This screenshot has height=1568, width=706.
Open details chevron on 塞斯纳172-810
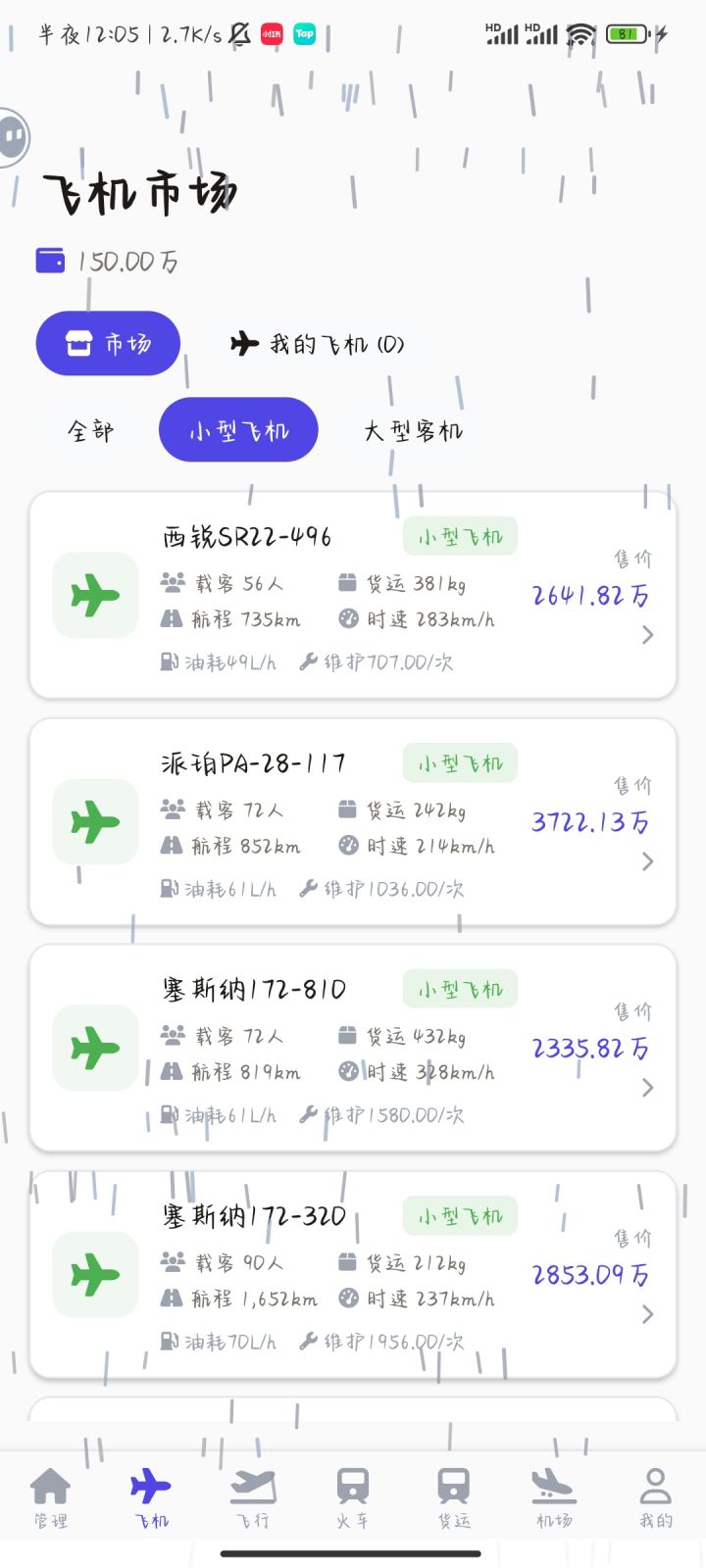point(647,1088)
